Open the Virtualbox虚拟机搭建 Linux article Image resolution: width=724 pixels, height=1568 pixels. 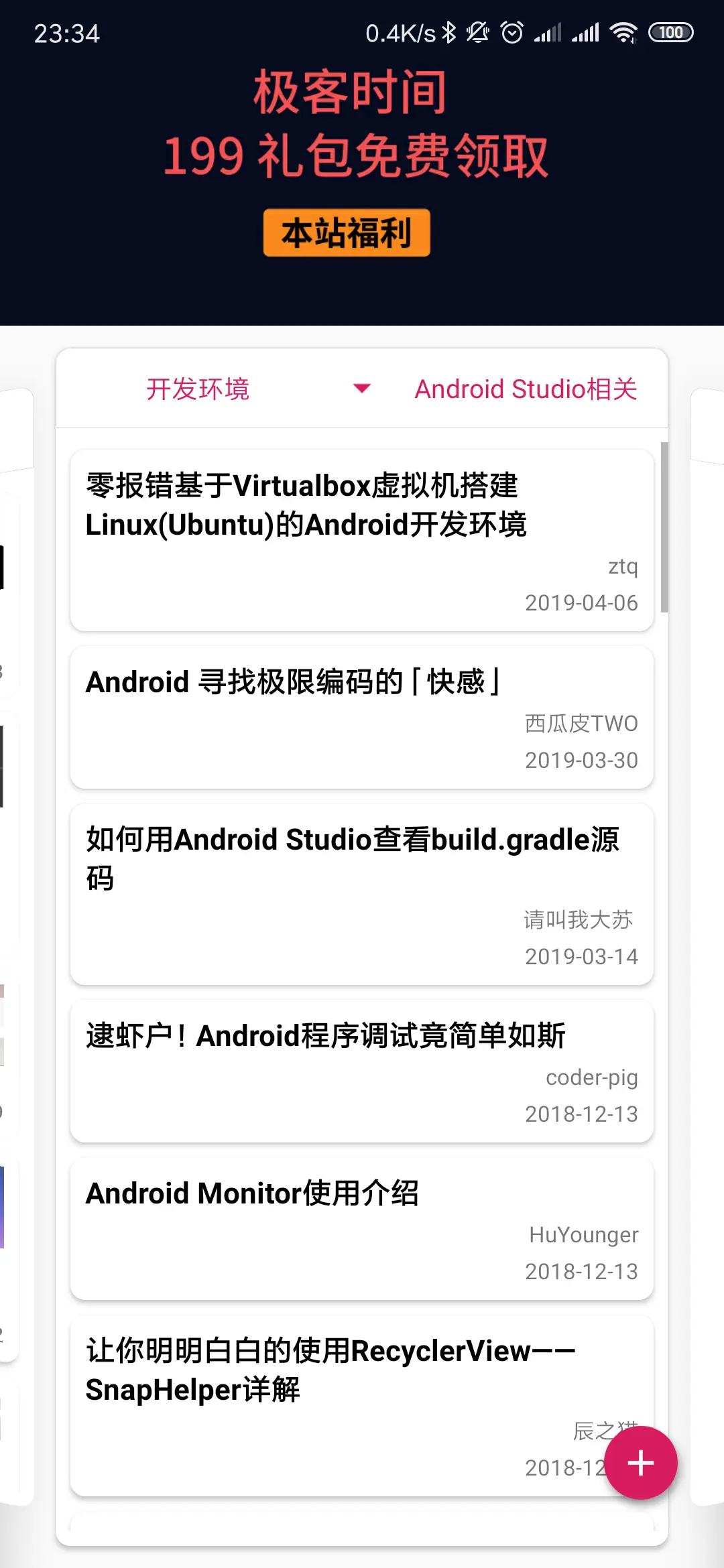click(362, 539)
